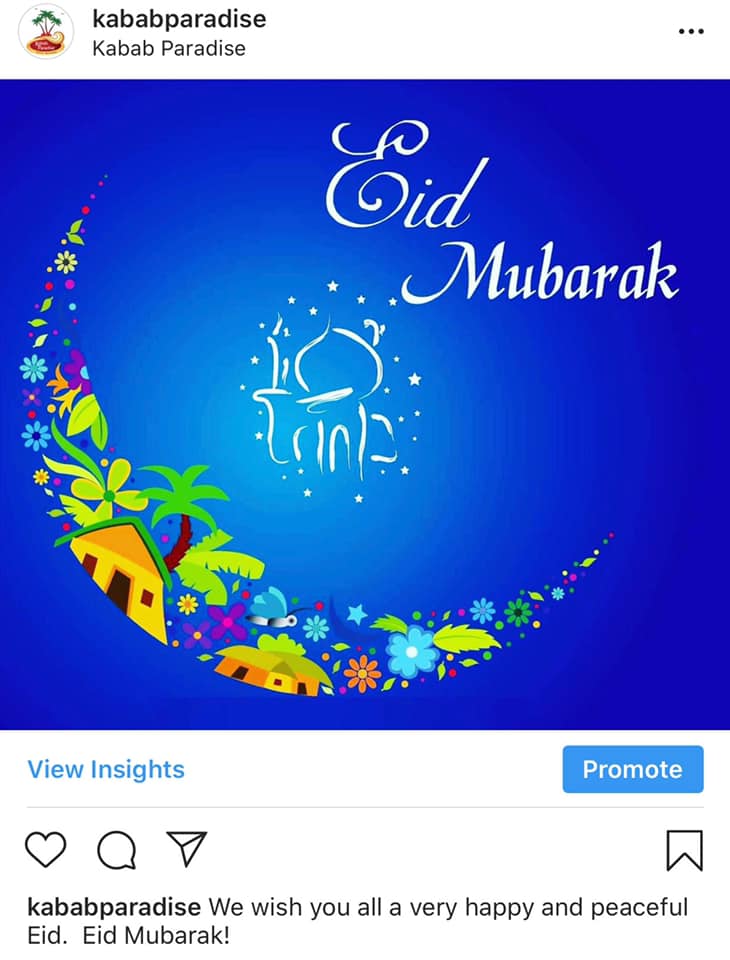Promote this Eid Mubarak post
The width and height of the screenshot is (730, 960).
[632, 770]
